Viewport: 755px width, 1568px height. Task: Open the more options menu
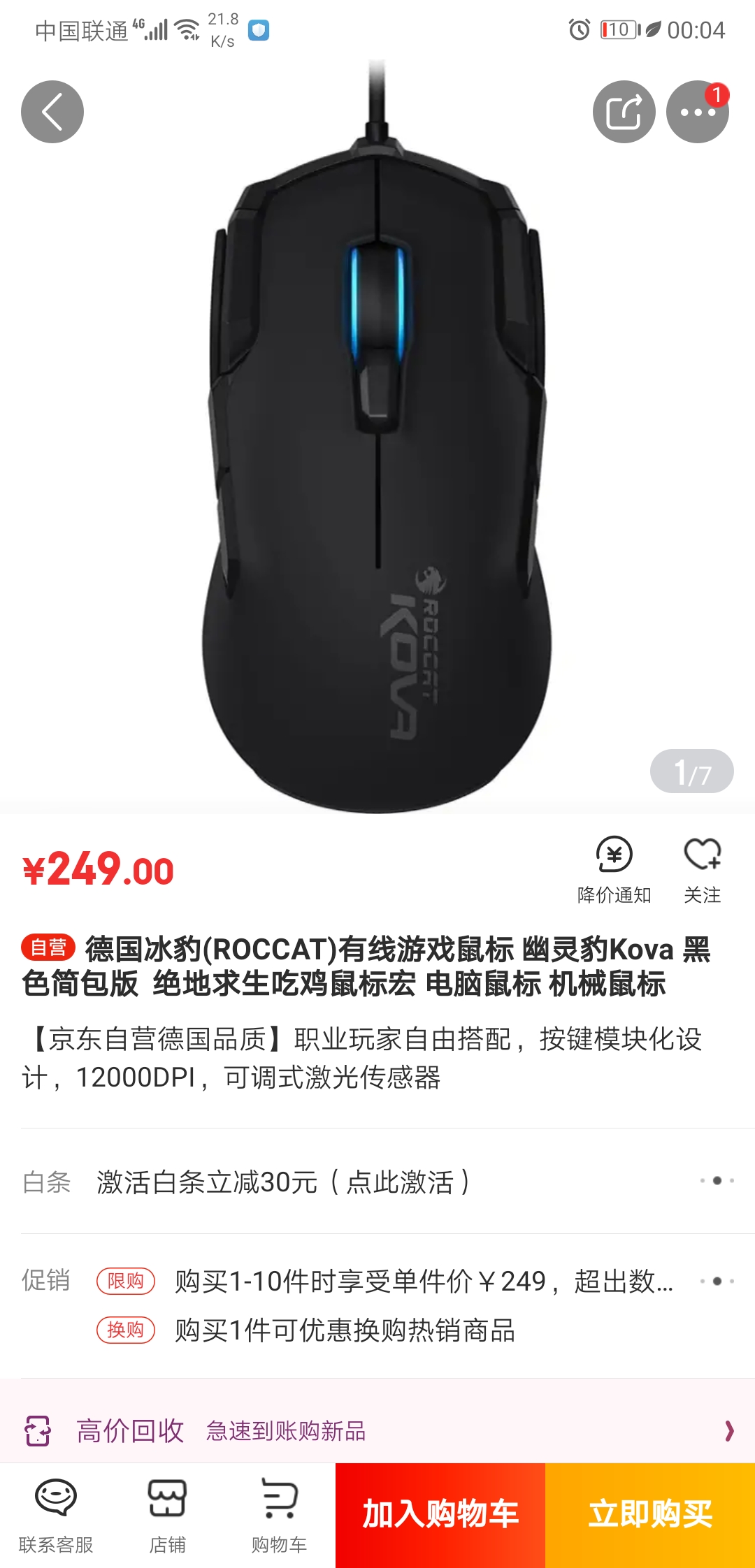[x=697, y=112]
